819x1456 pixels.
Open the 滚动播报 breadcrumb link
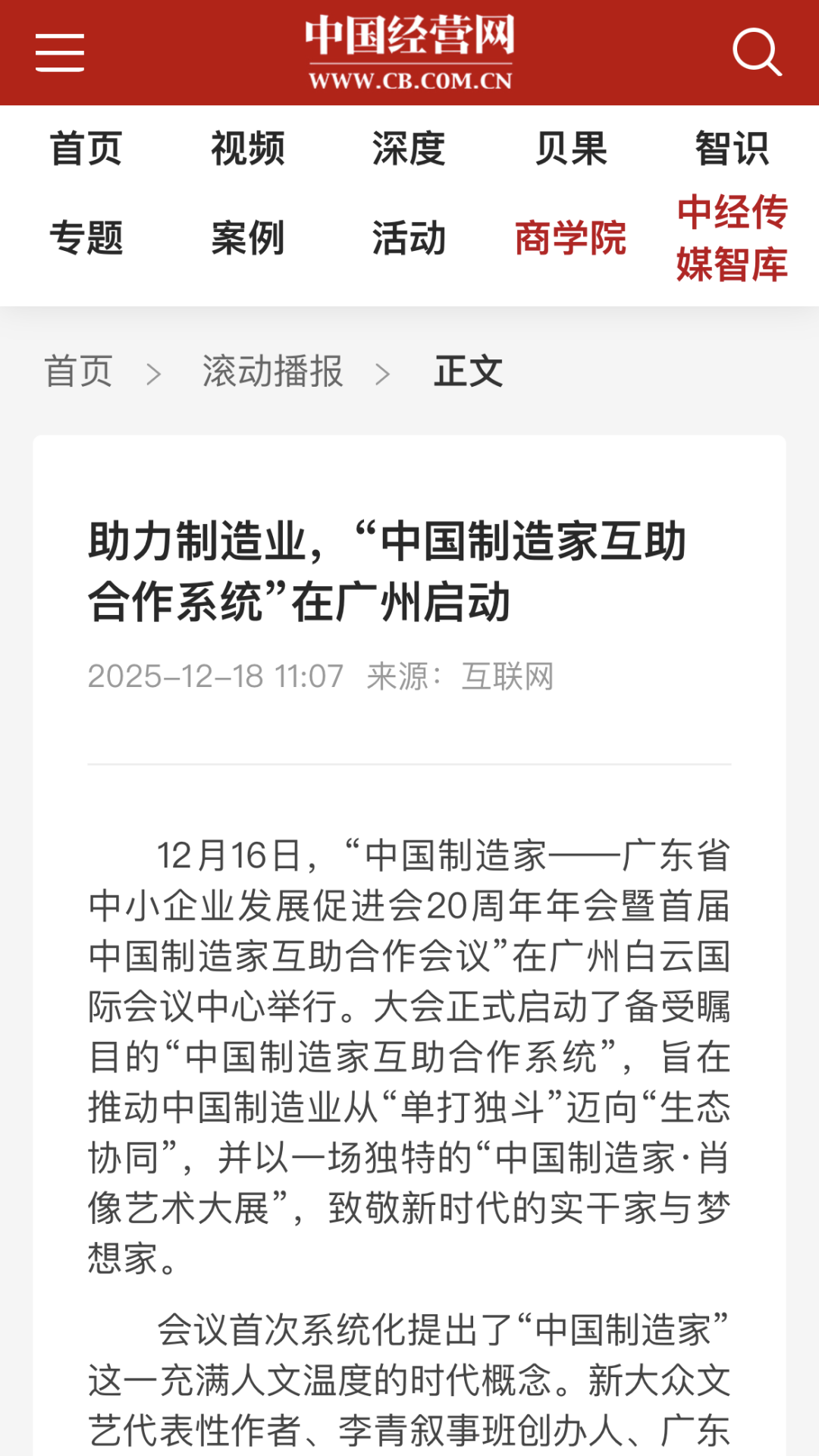[x=272, y=372]
